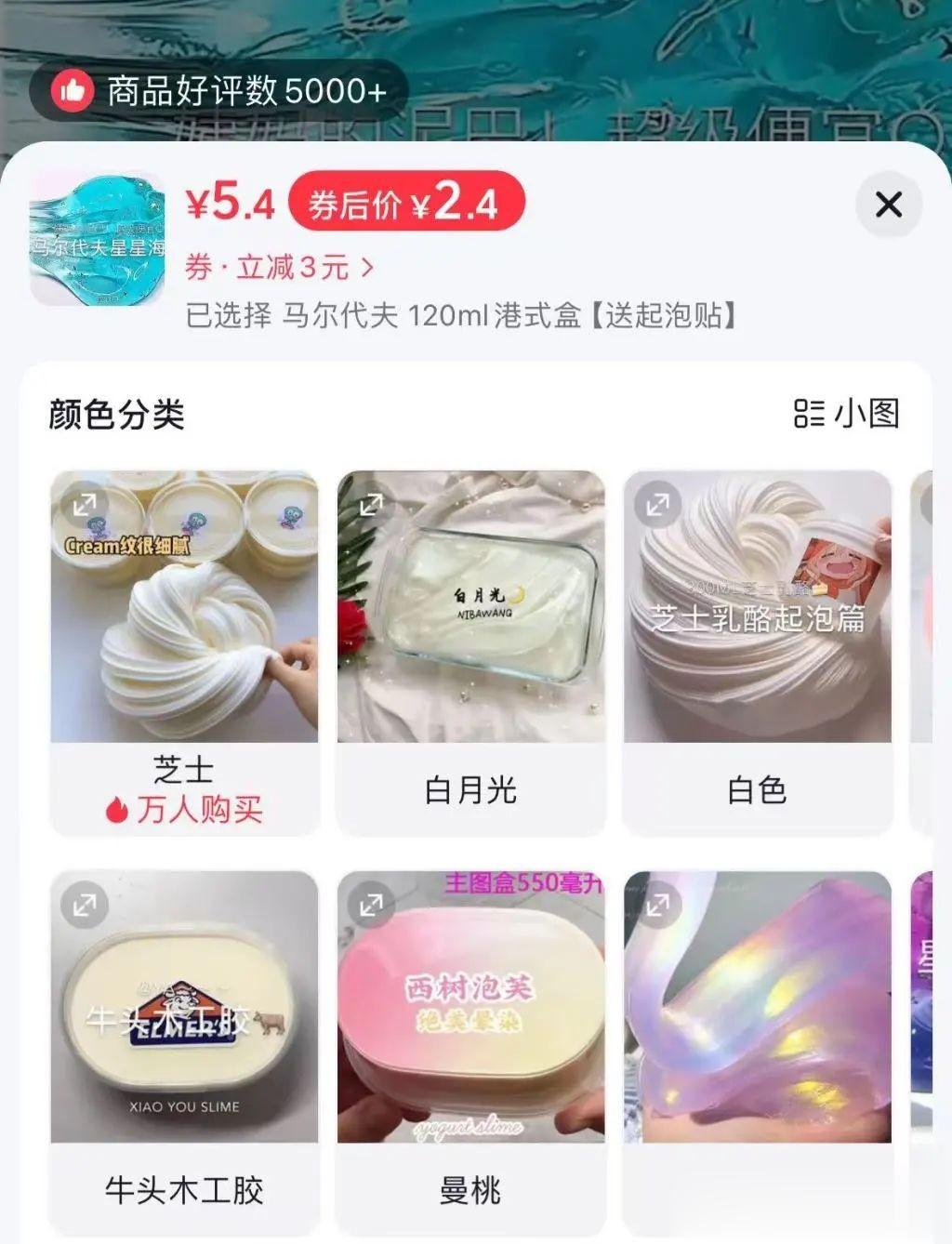Enlarge the 白色 option image
952x1244 pixels.
(x=657, y=505)
